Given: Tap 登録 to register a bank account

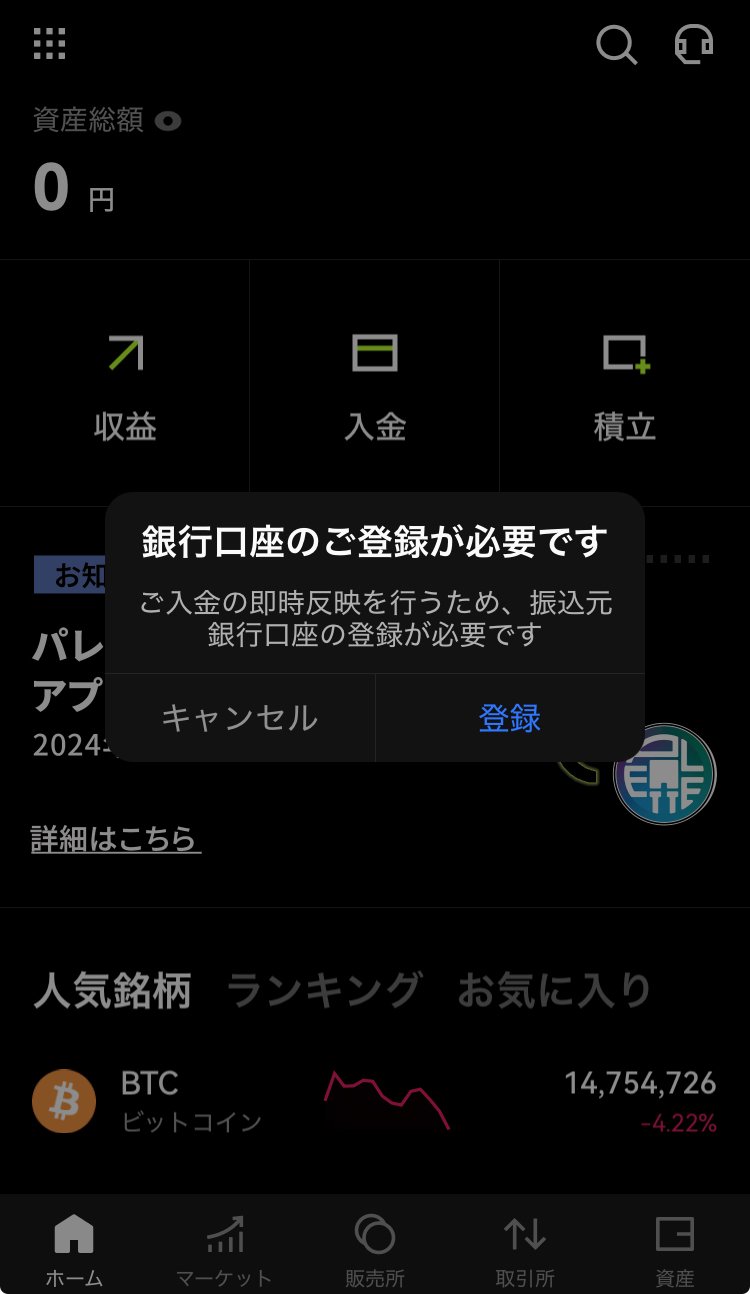Looking at the screenshot, I should tap(510, 718).
